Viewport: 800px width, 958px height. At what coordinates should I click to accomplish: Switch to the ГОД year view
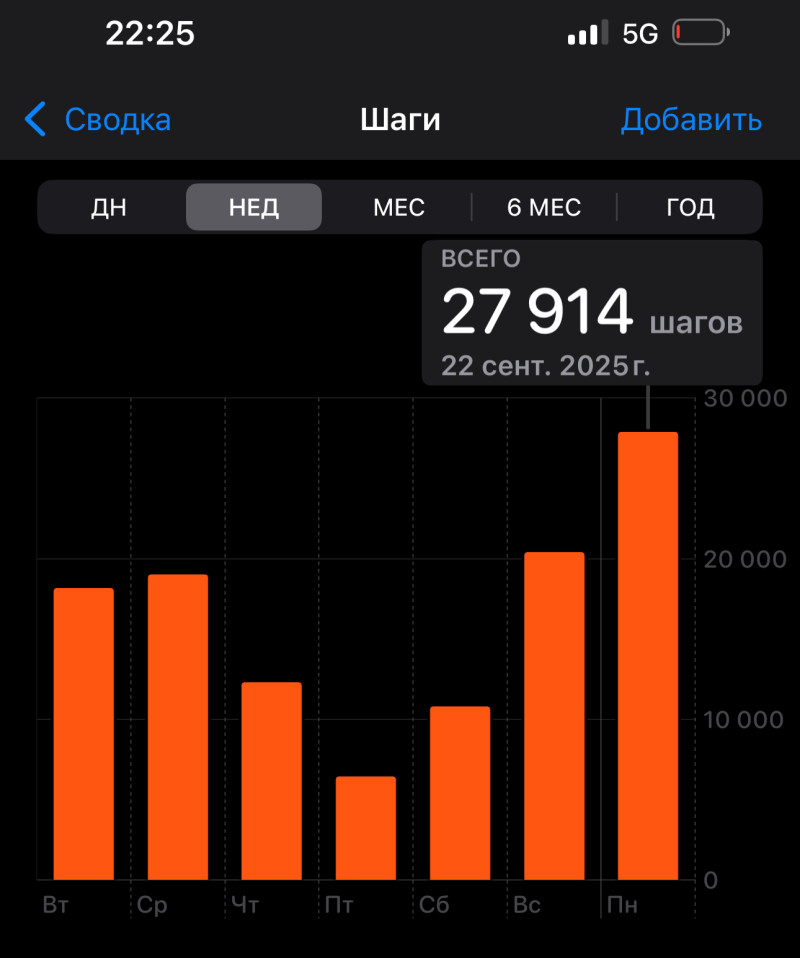[x=690, y=208]
